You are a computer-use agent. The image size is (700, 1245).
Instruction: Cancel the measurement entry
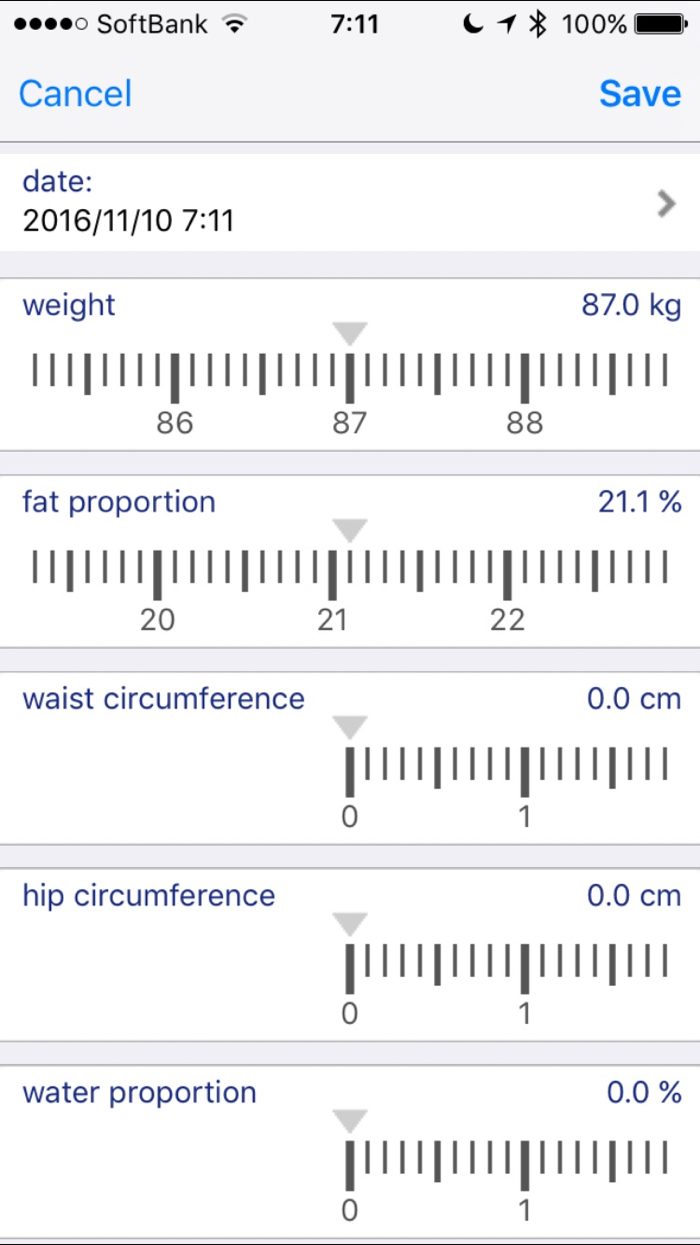coord(75,94)
